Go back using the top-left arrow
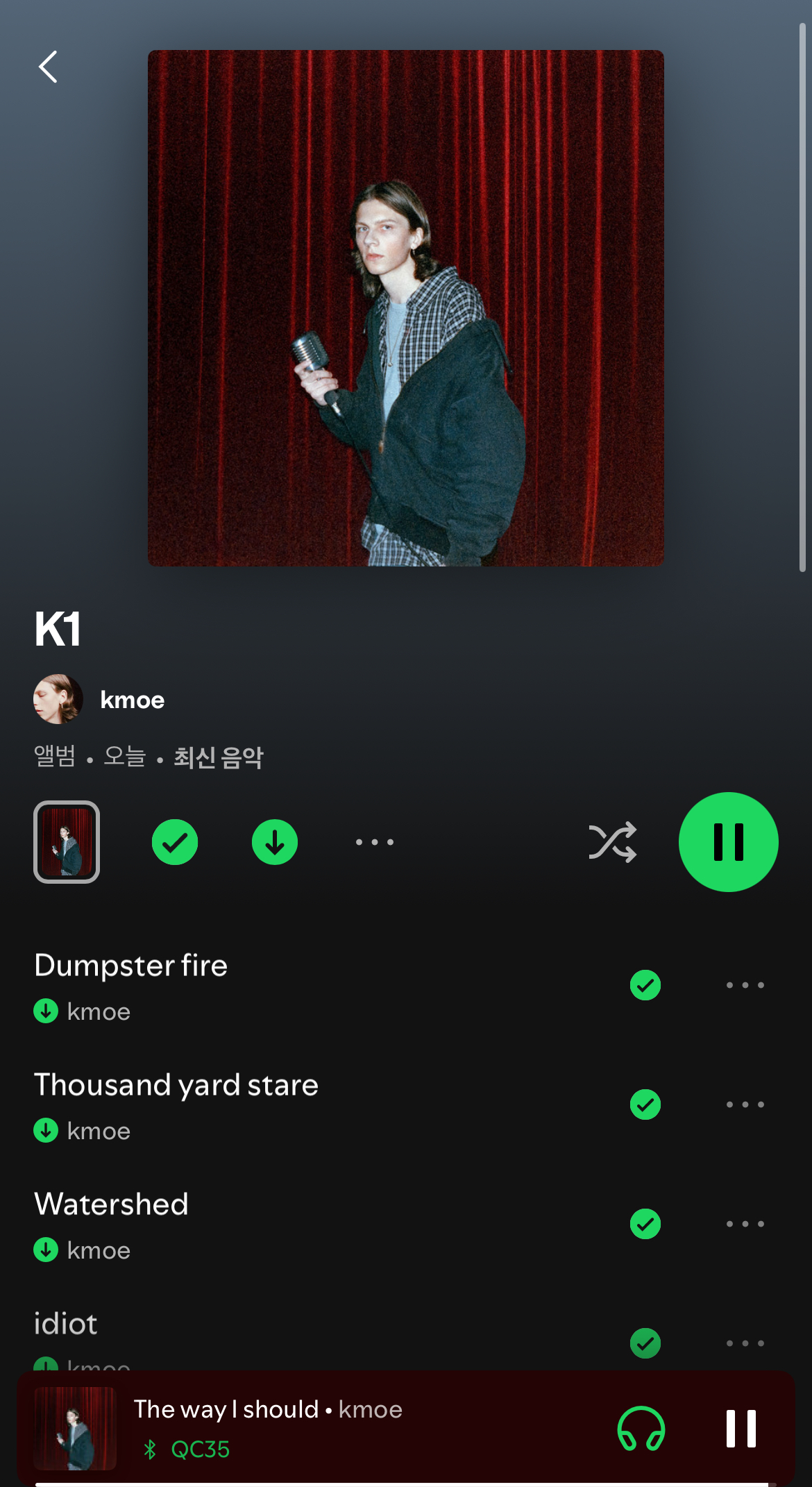 (48, 67)
